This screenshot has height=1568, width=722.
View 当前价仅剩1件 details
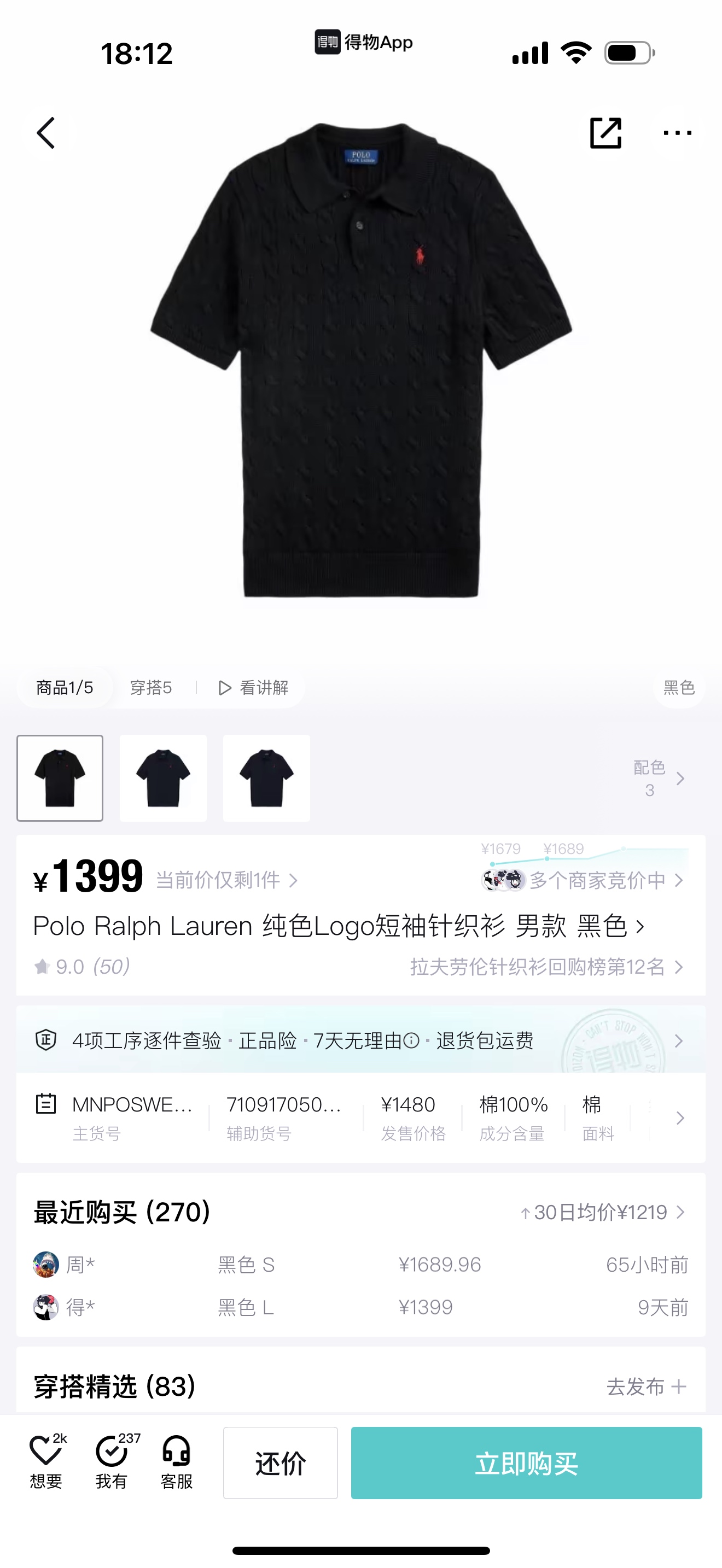pos(226,880)
